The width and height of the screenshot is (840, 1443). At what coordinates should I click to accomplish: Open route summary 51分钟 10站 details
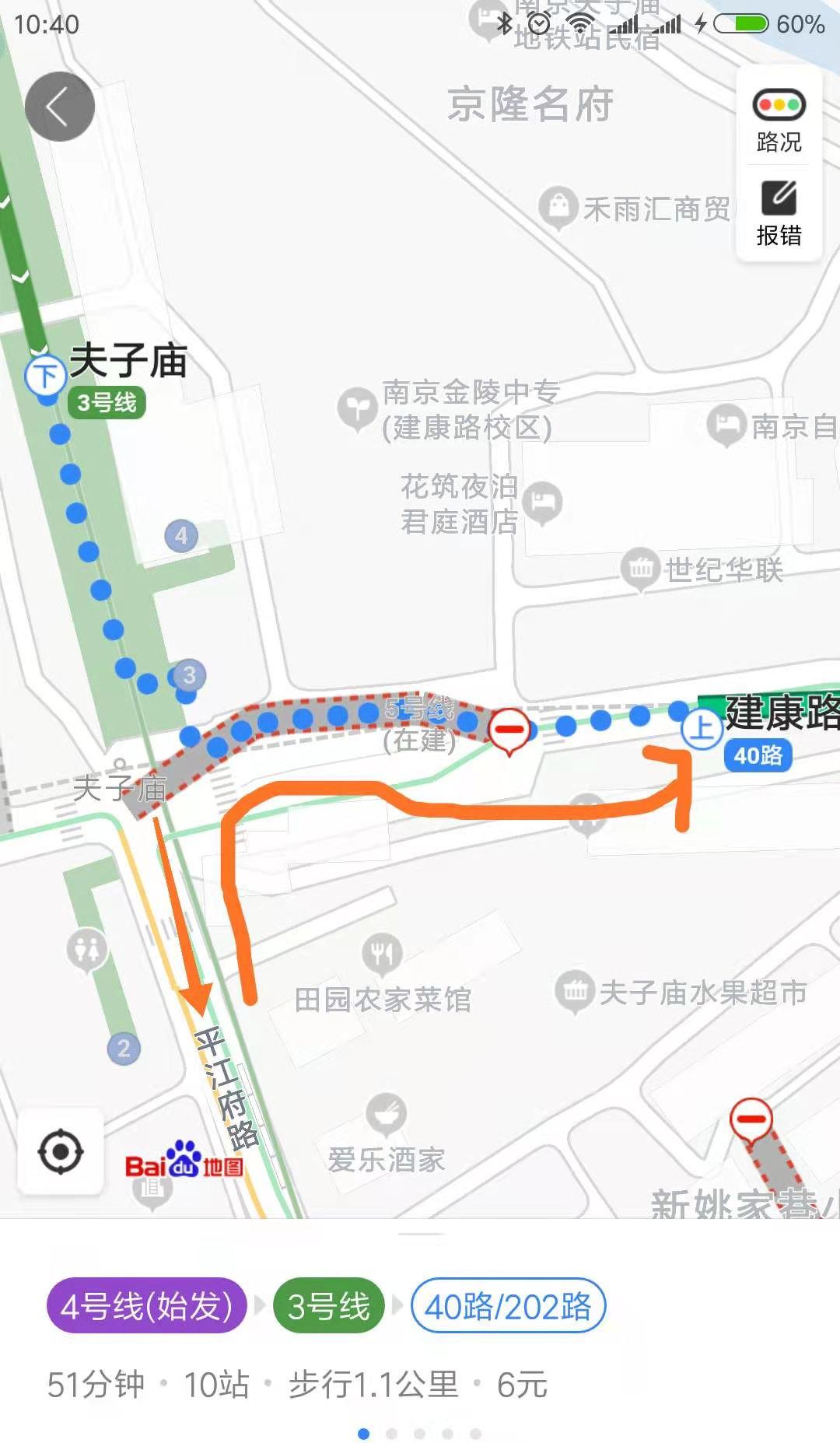296,1385
